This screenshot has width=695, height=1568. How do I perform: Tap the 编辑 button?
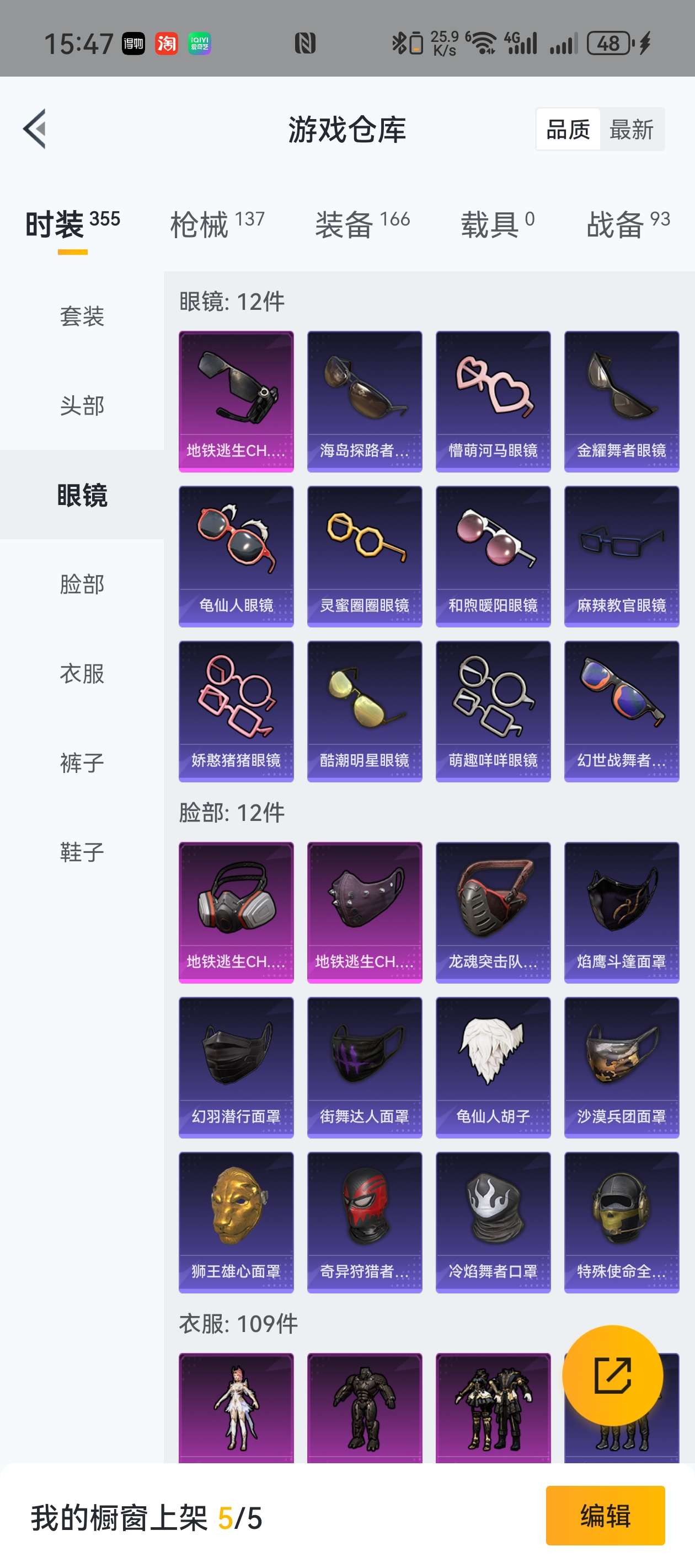click(x=605, y=1515)
